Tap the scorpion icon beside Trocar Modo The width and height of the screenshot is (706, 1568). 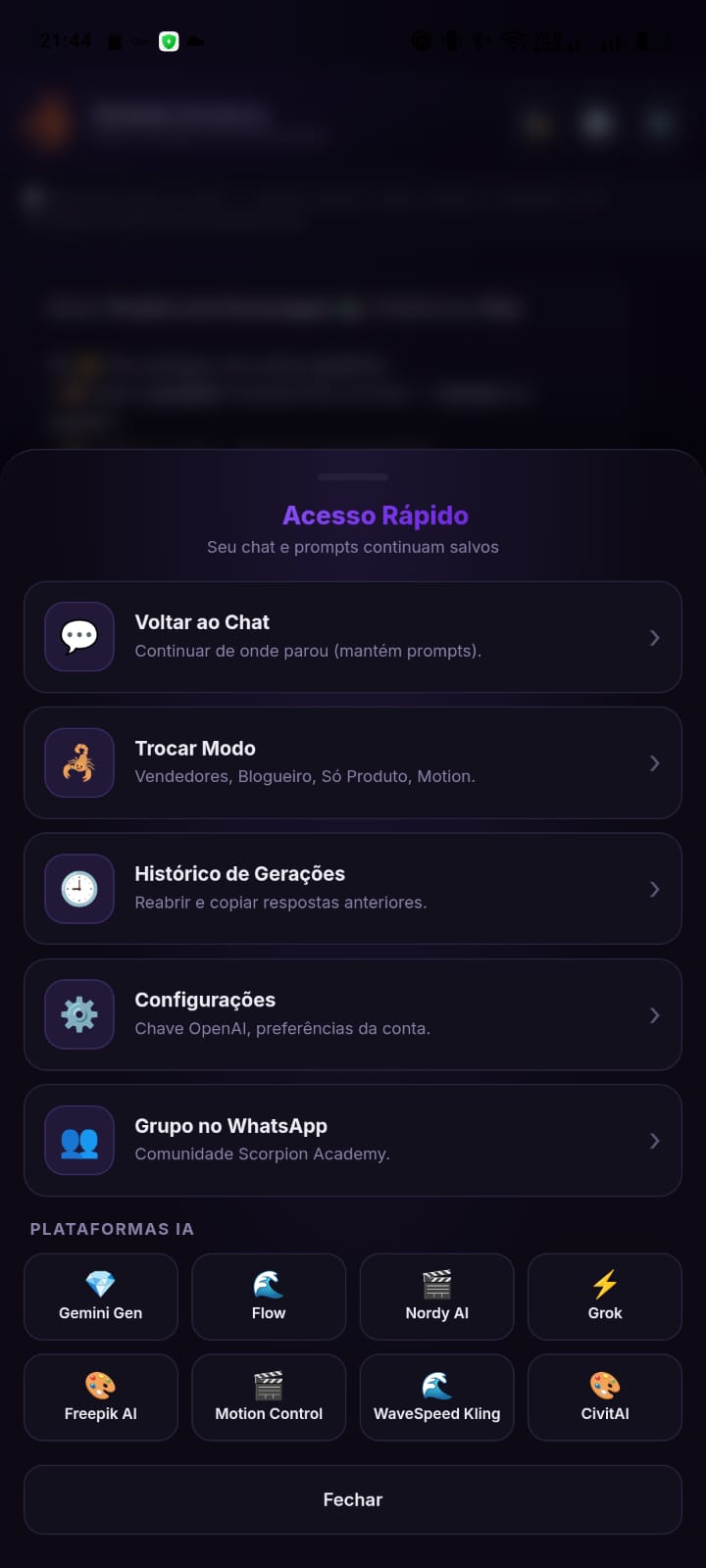[x=78, y=762]
